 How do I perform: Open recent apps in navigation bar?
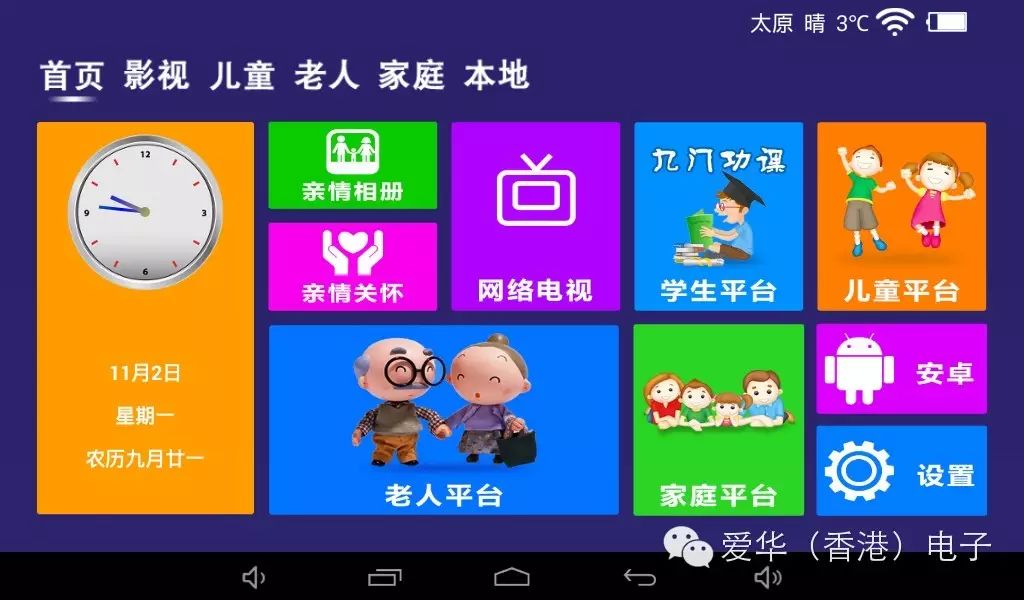[x=384, y=577]
